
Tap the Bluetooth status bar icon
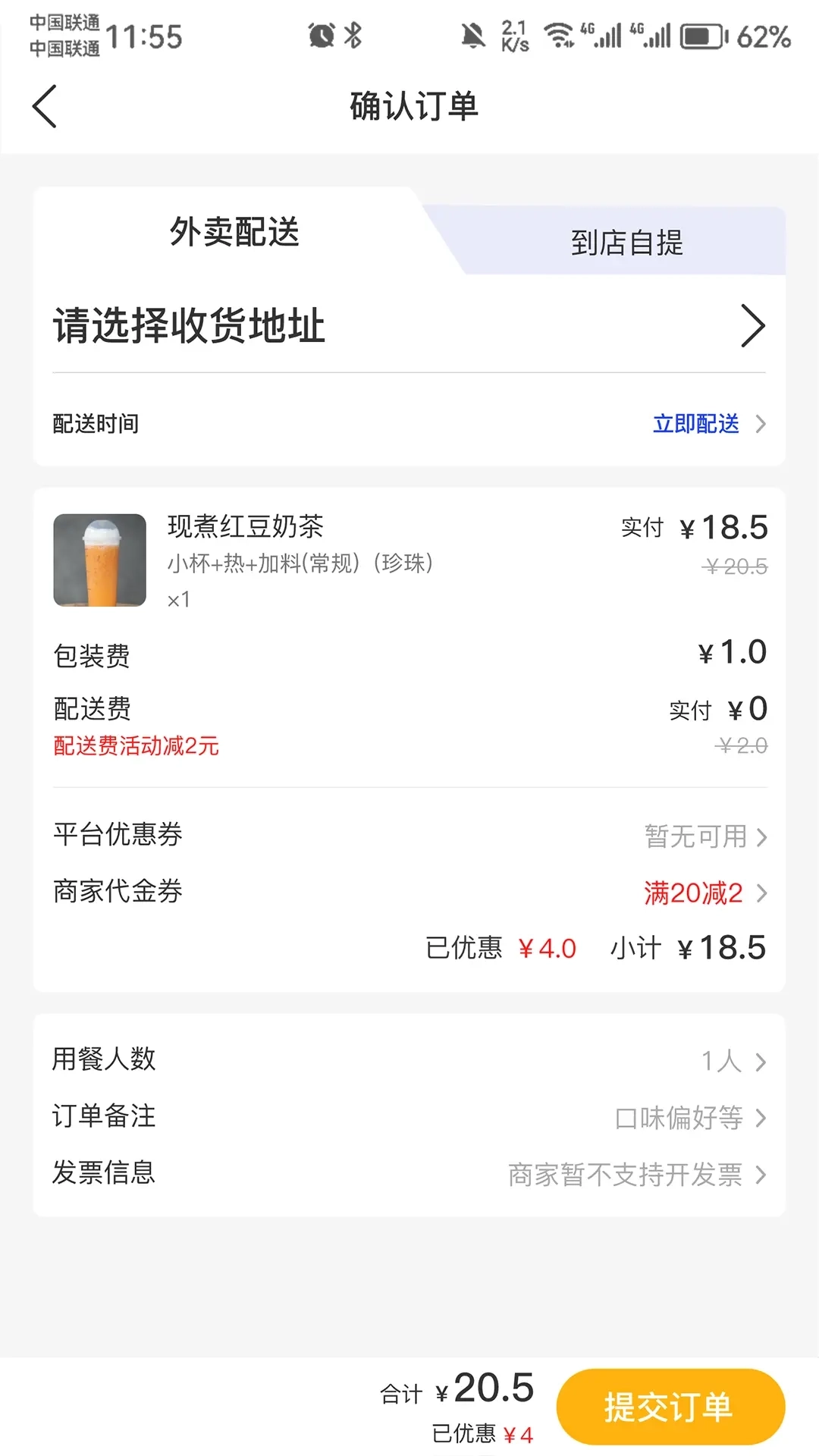352,35
